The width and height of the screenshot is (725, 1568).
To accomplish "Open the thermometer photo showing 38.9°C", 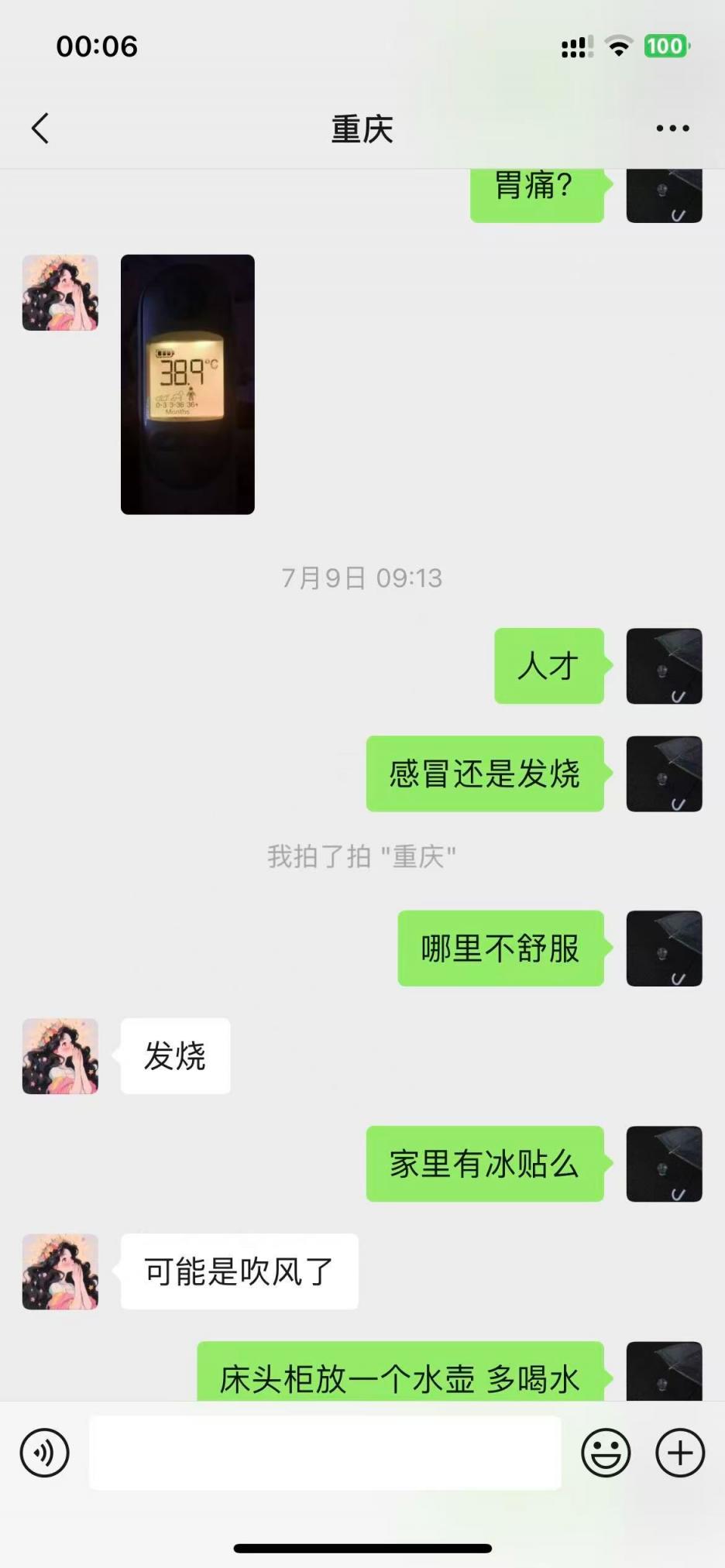I will point(187,384).
